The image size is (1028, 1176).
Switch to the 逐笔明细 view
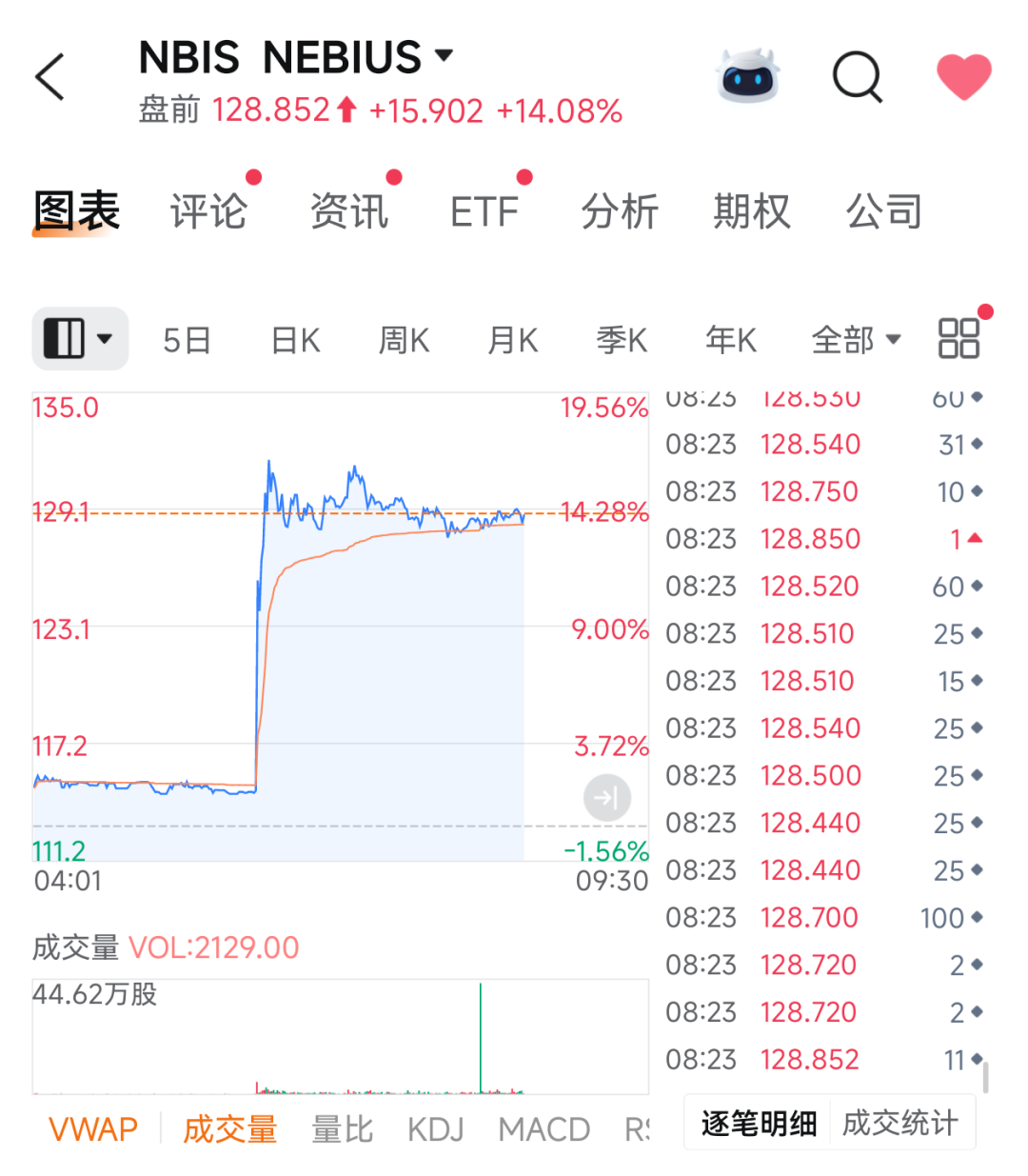coord(757,1123)
